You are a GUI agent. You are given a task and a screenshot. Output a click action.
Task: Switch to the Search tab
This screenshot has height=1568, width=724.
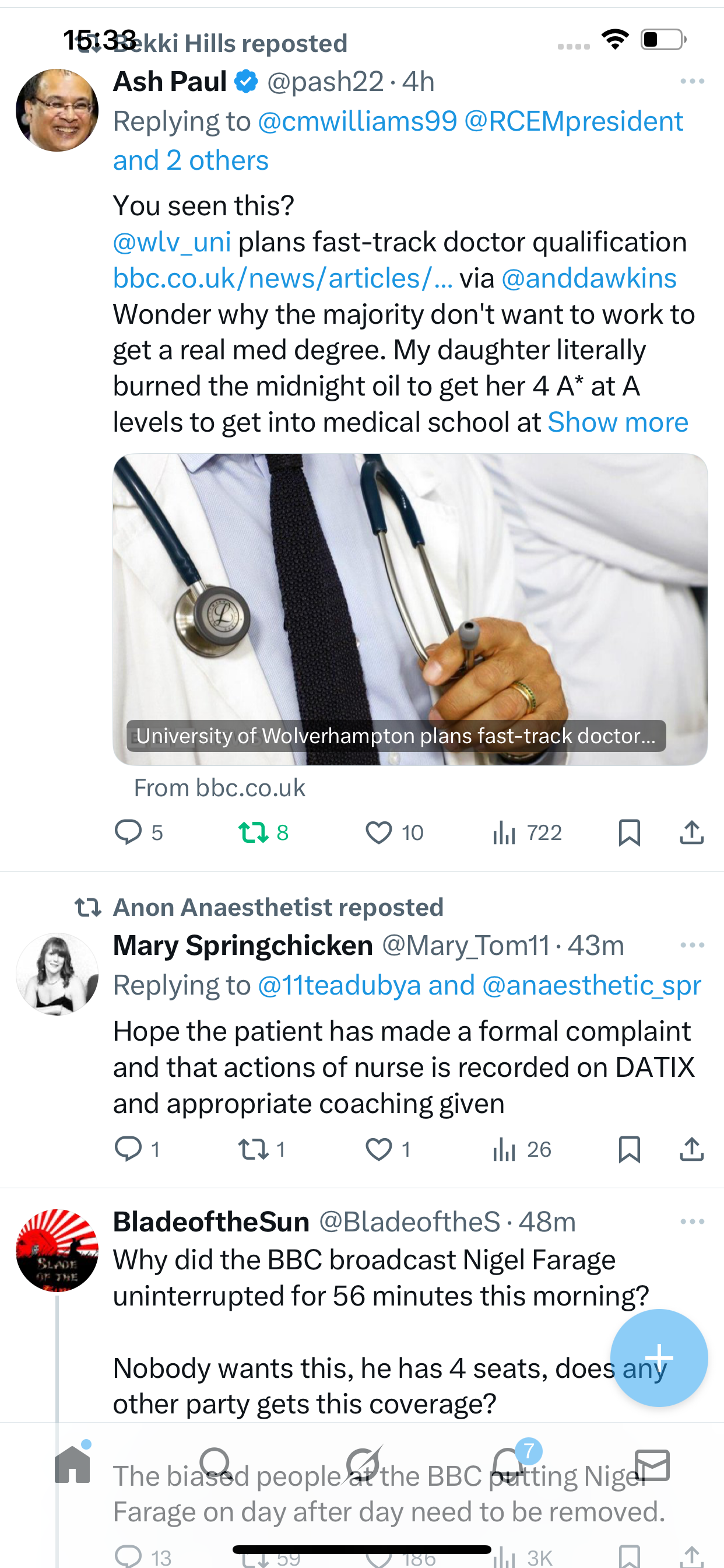pyautogui.click(x=215, y=1464)
